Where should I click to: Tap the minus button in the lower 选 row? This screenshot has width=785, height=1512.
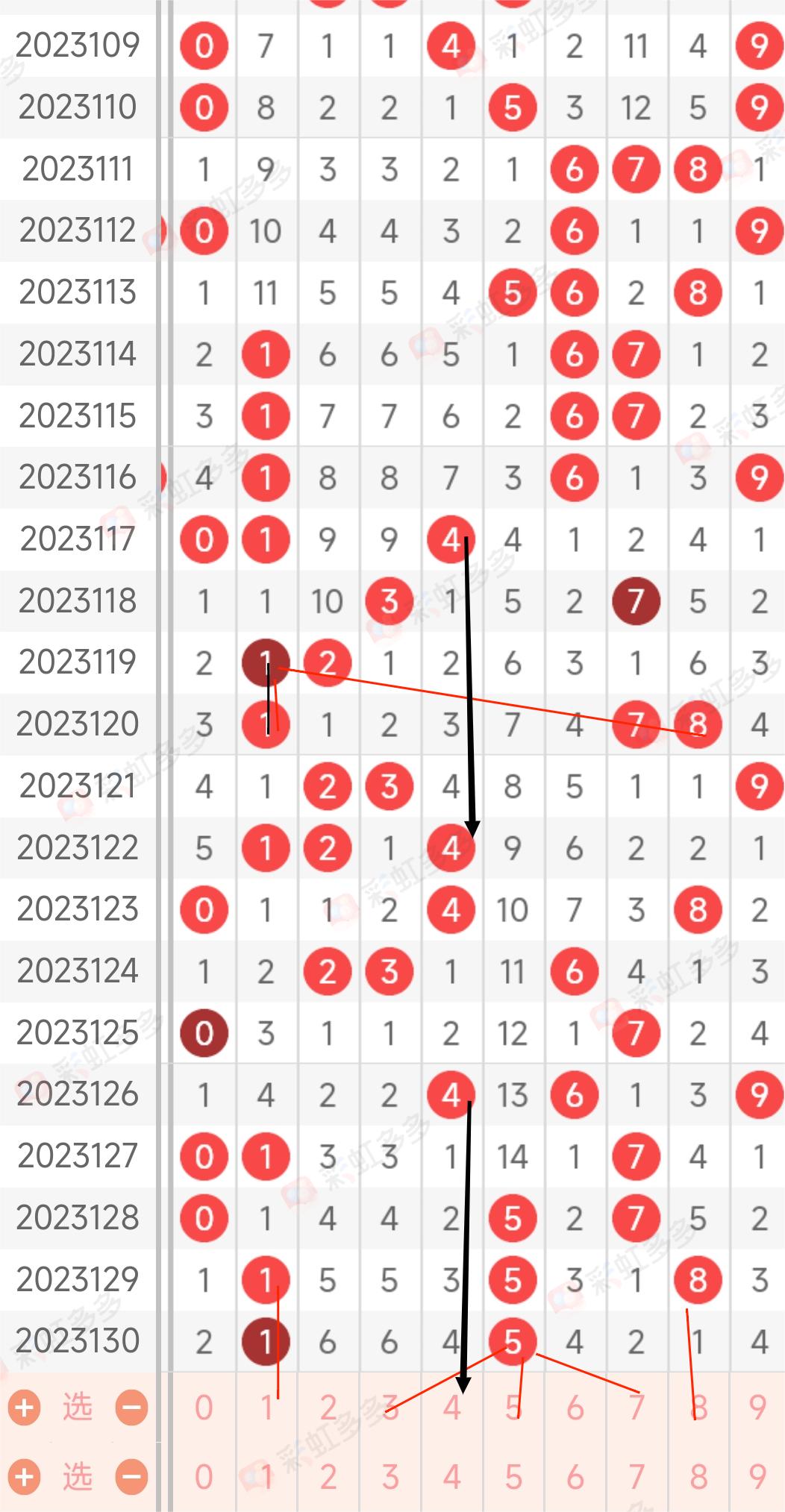point(131,1477)
